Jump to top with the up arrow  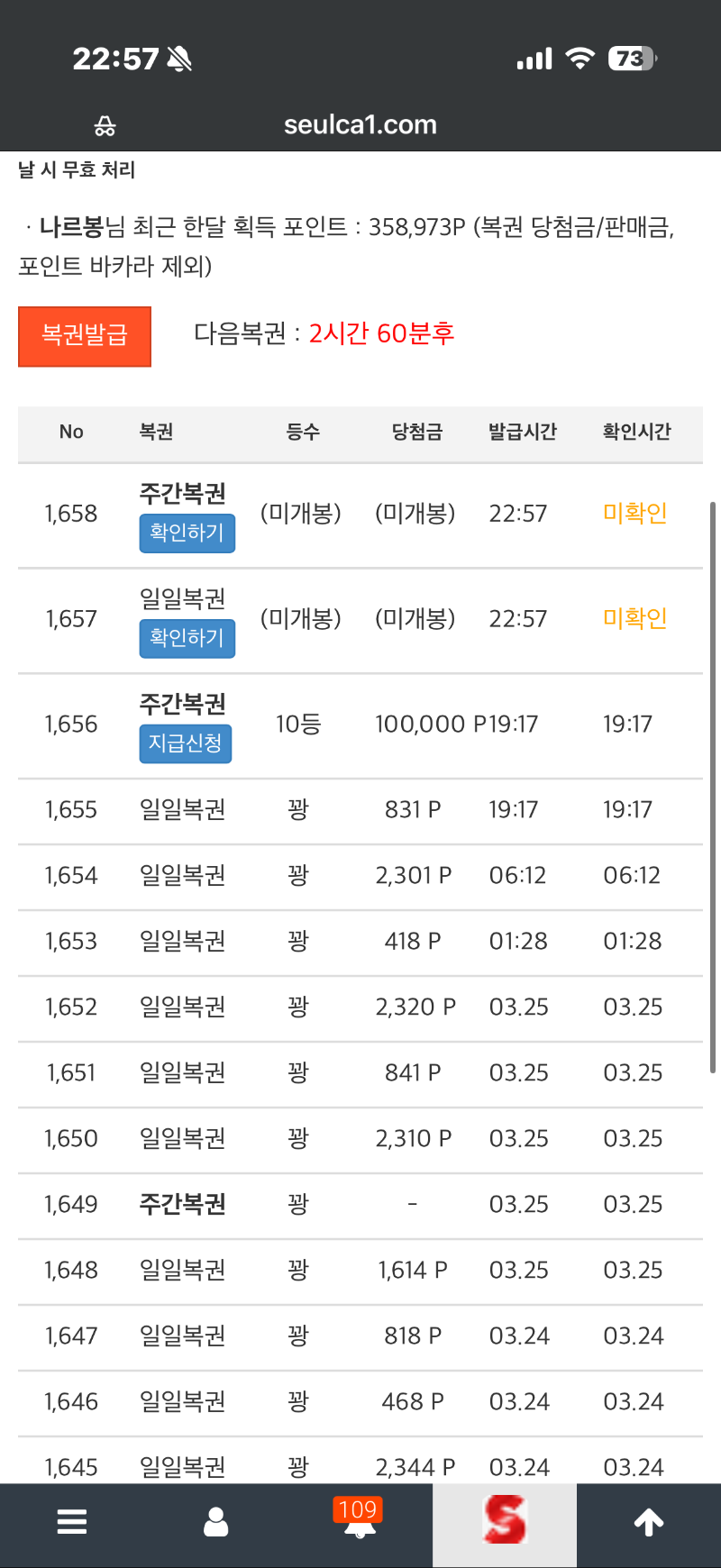pyautogui.click(x=649, y=1522)
